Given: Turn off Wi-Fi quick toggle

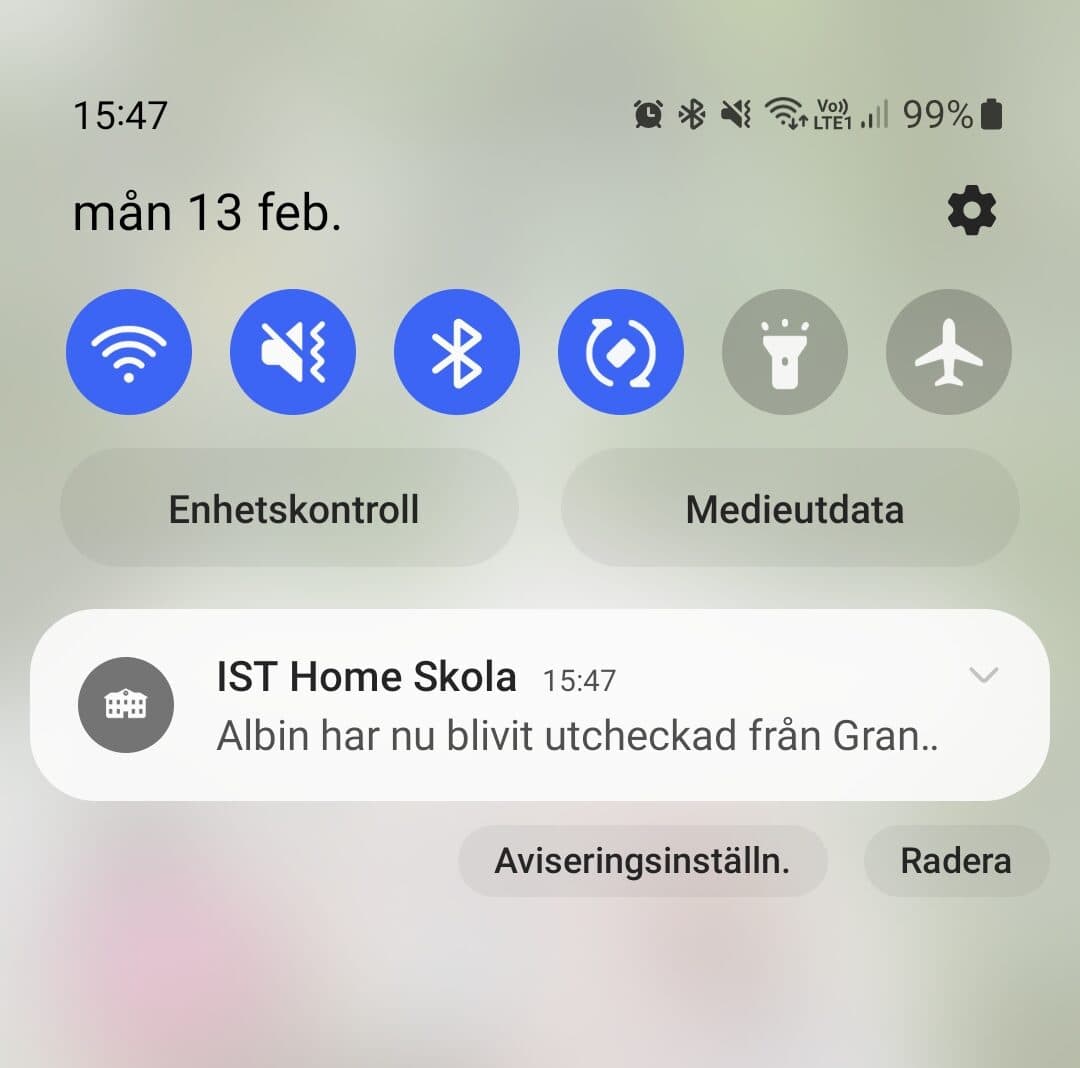Looking at the screenshot, I should [x=128, y=352].
